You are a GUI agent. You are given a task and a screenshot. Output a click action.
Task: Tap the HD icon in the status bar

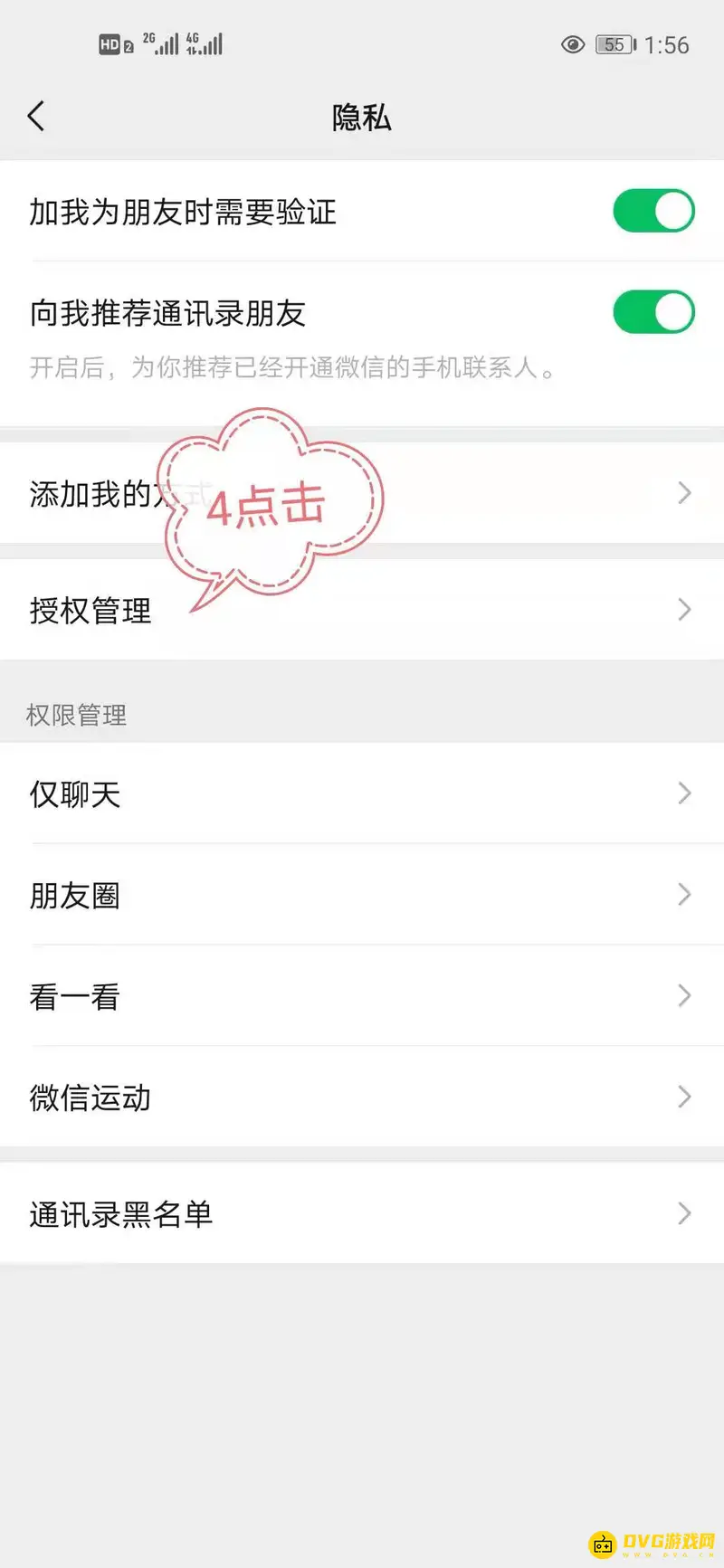(x=108, y=43)
